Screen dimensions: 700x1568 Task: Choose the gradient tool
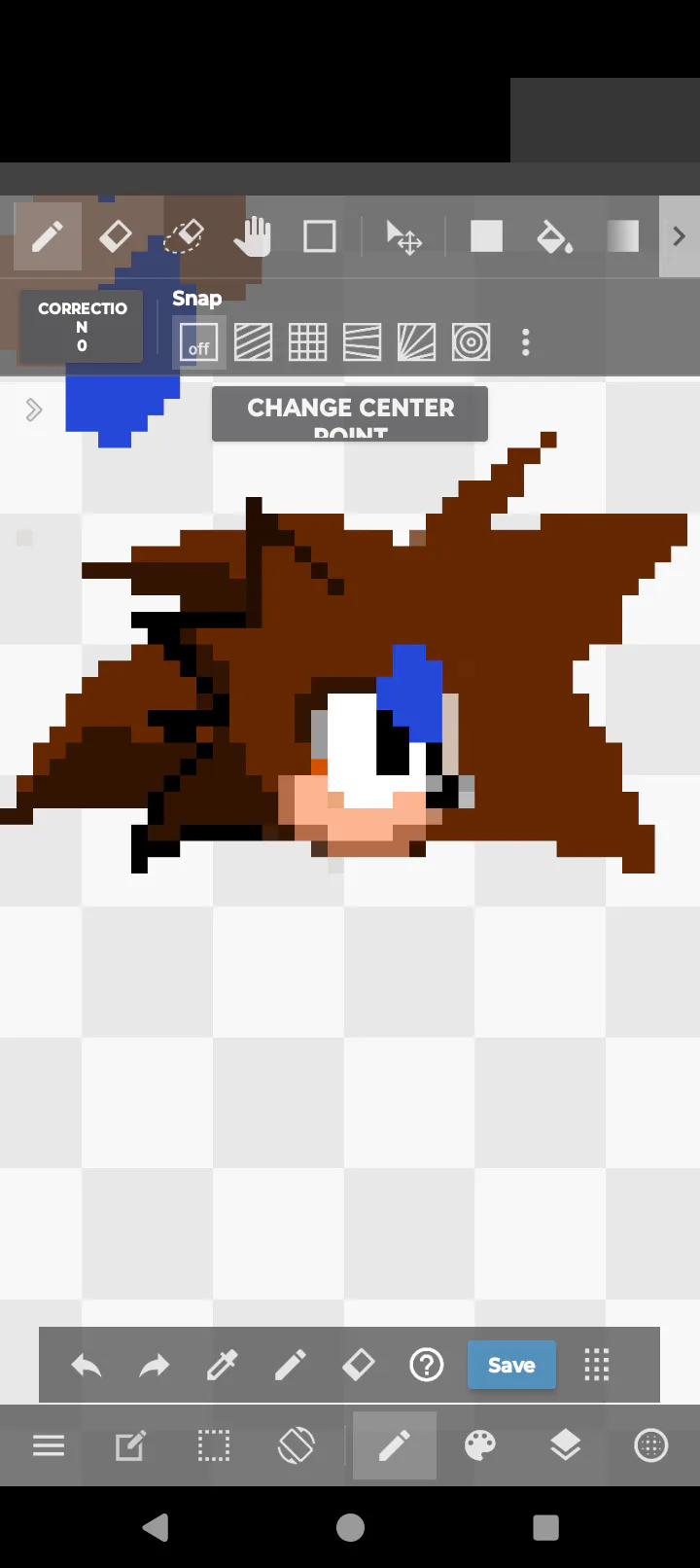pyautogui.click(x=622, y=236)
